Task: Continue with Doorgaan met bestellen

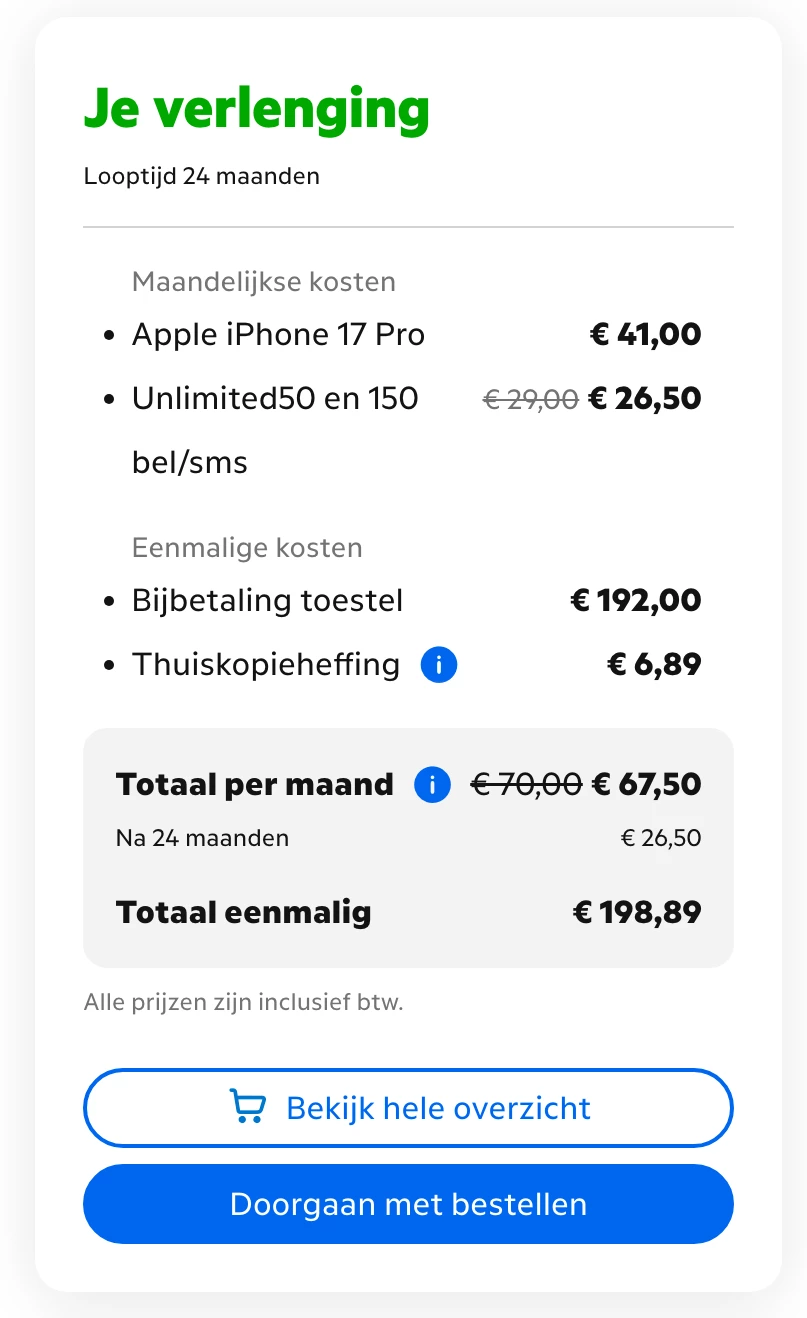Action: tap(408, 1204)
